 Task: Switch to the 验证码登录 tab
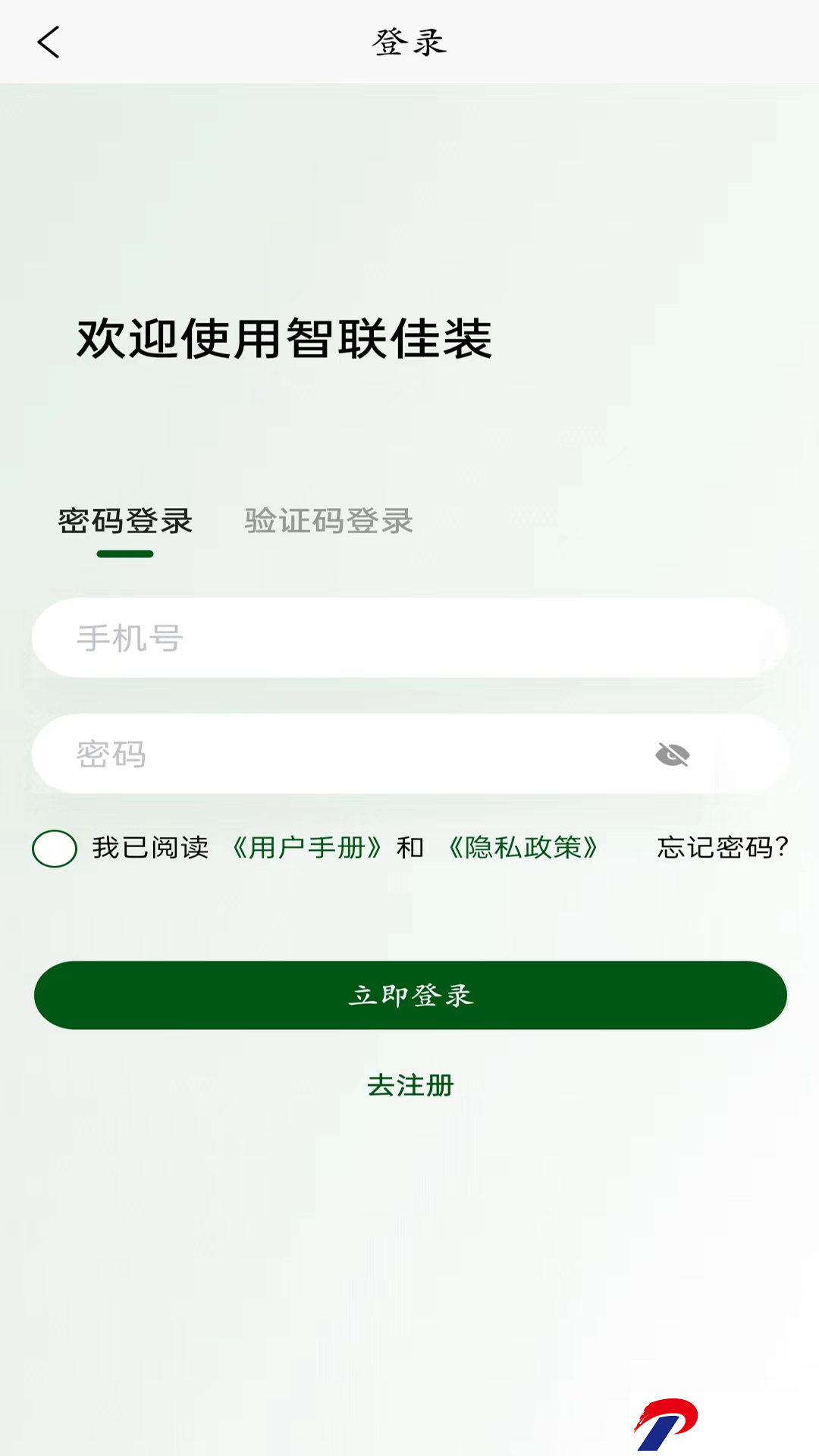point(328,521)
